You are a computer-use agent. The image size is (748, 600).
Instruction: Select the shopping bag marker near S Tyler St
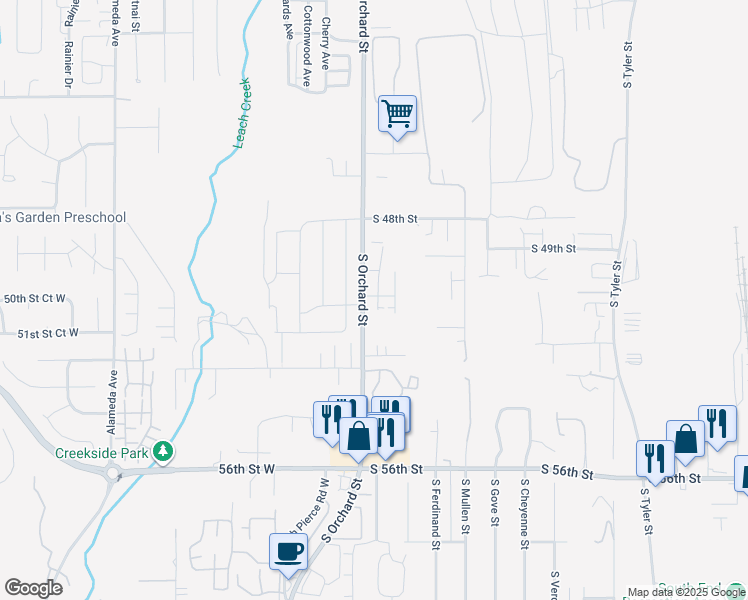tap(686, 439)
